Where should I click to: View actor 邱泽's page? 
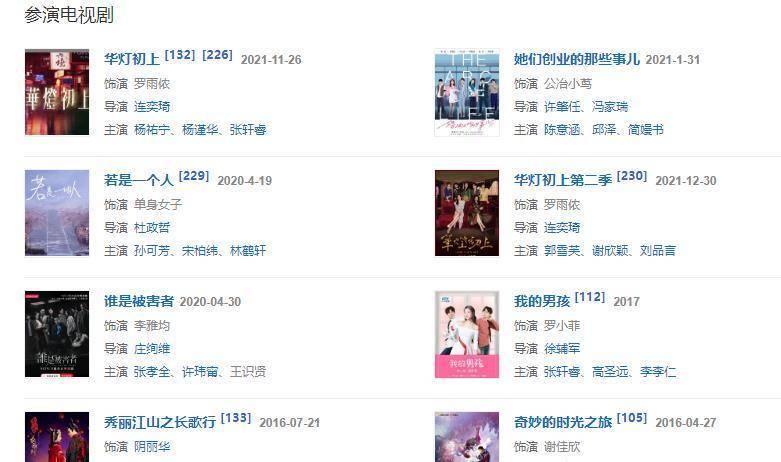click(x=604, y=130)
